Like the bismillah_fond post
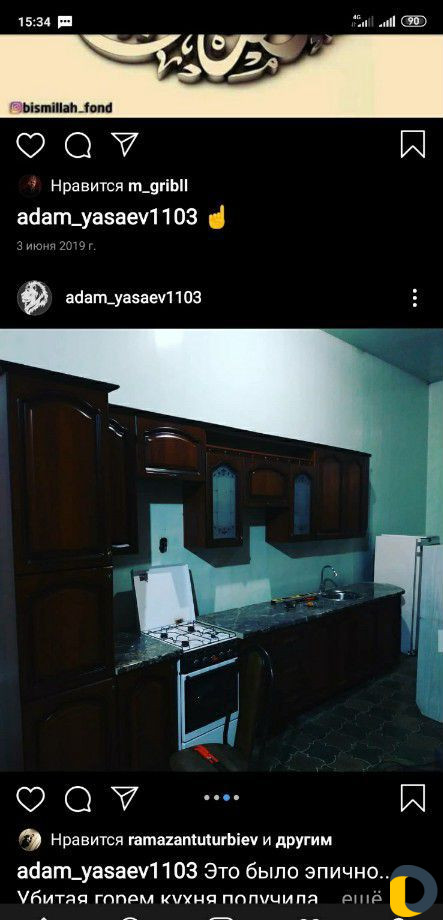443x920 pixels. click(31, 145)
